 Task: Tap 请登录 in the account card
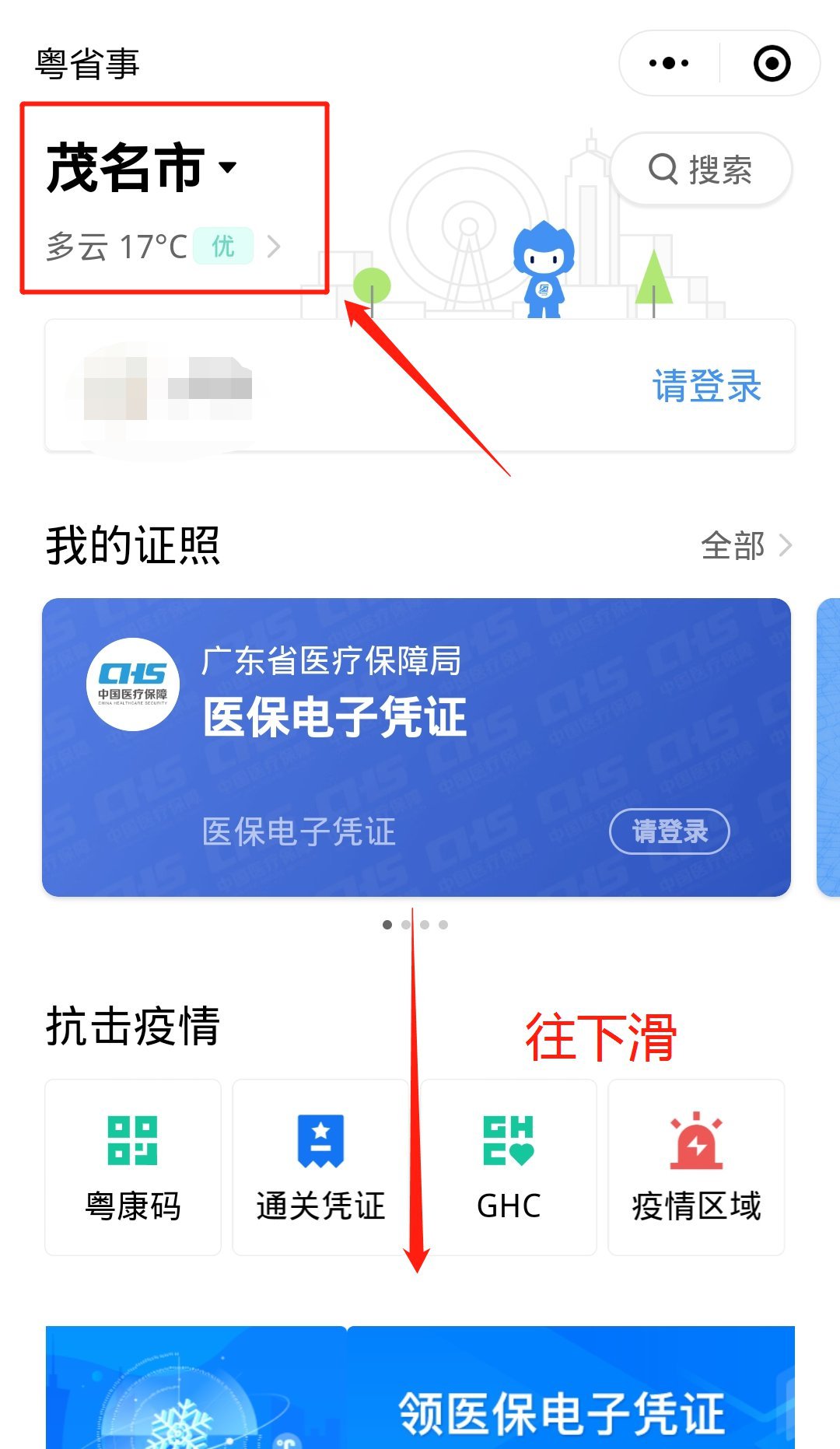tap(706, 386)
